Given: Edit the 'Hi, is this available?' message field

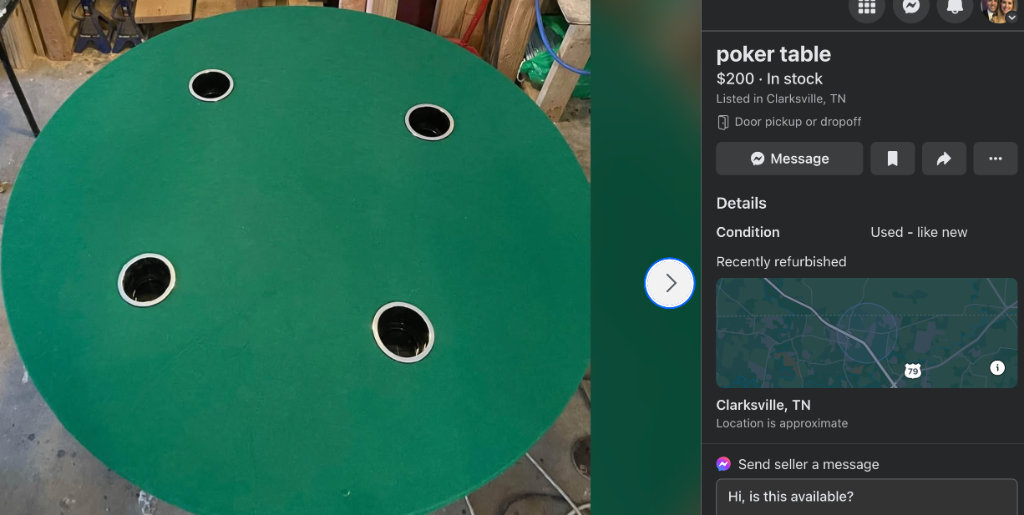Looking at the screenshot, I should tap(865, 497).
